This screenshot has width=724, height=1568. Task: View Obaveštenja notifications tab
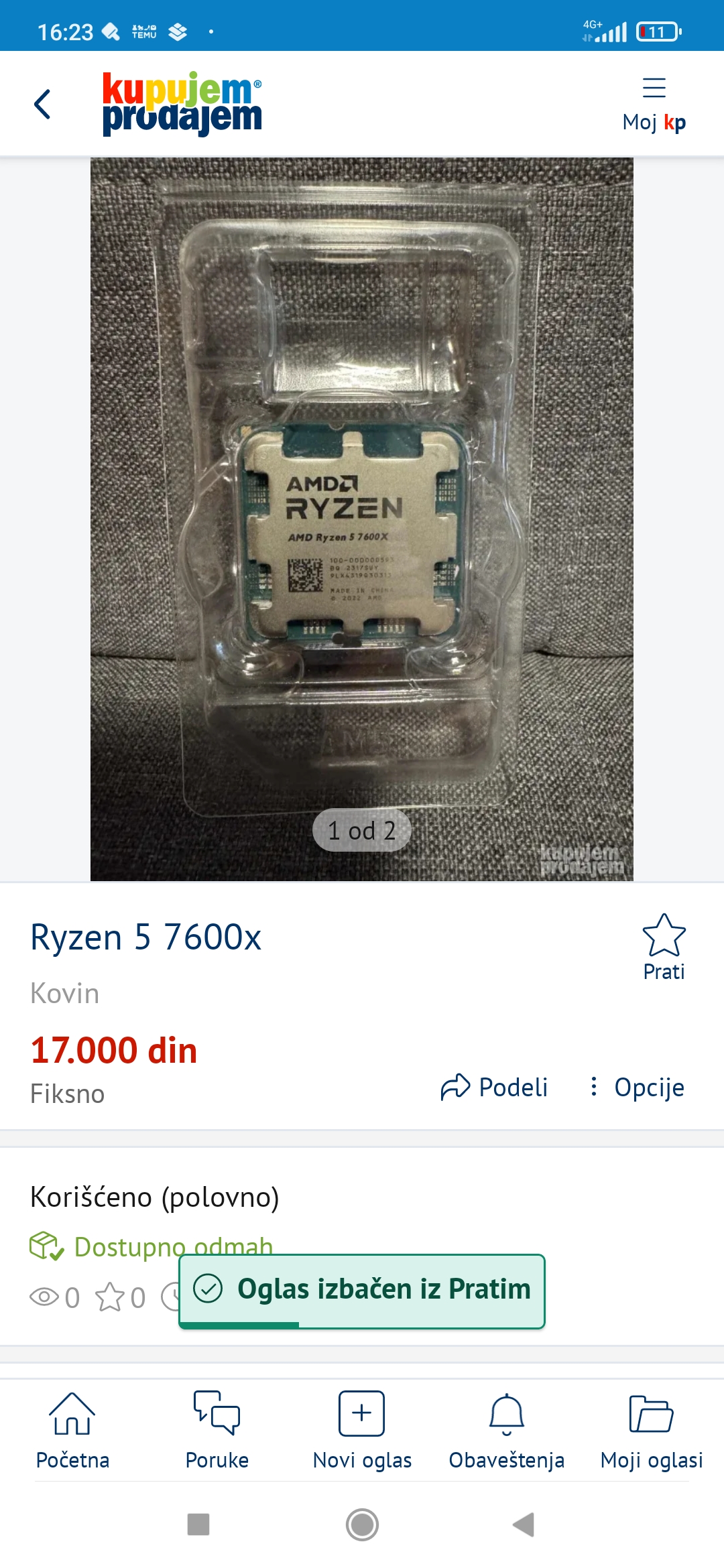507,1430
